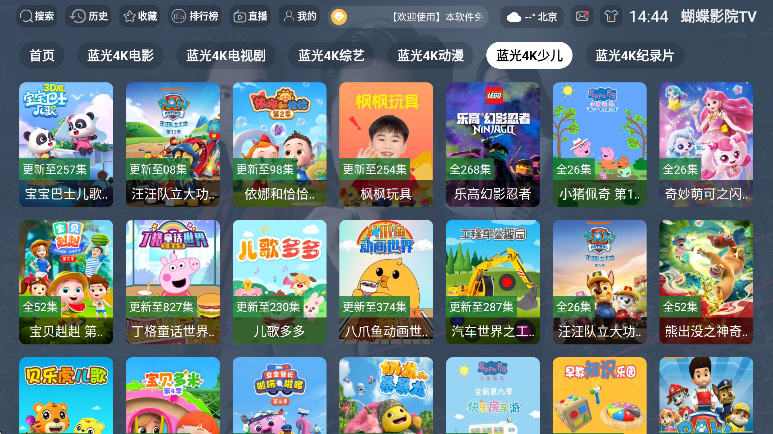The image size is (773, 434).
Task: Switch to 蓝光4K电影 tab
Action: 120,55
